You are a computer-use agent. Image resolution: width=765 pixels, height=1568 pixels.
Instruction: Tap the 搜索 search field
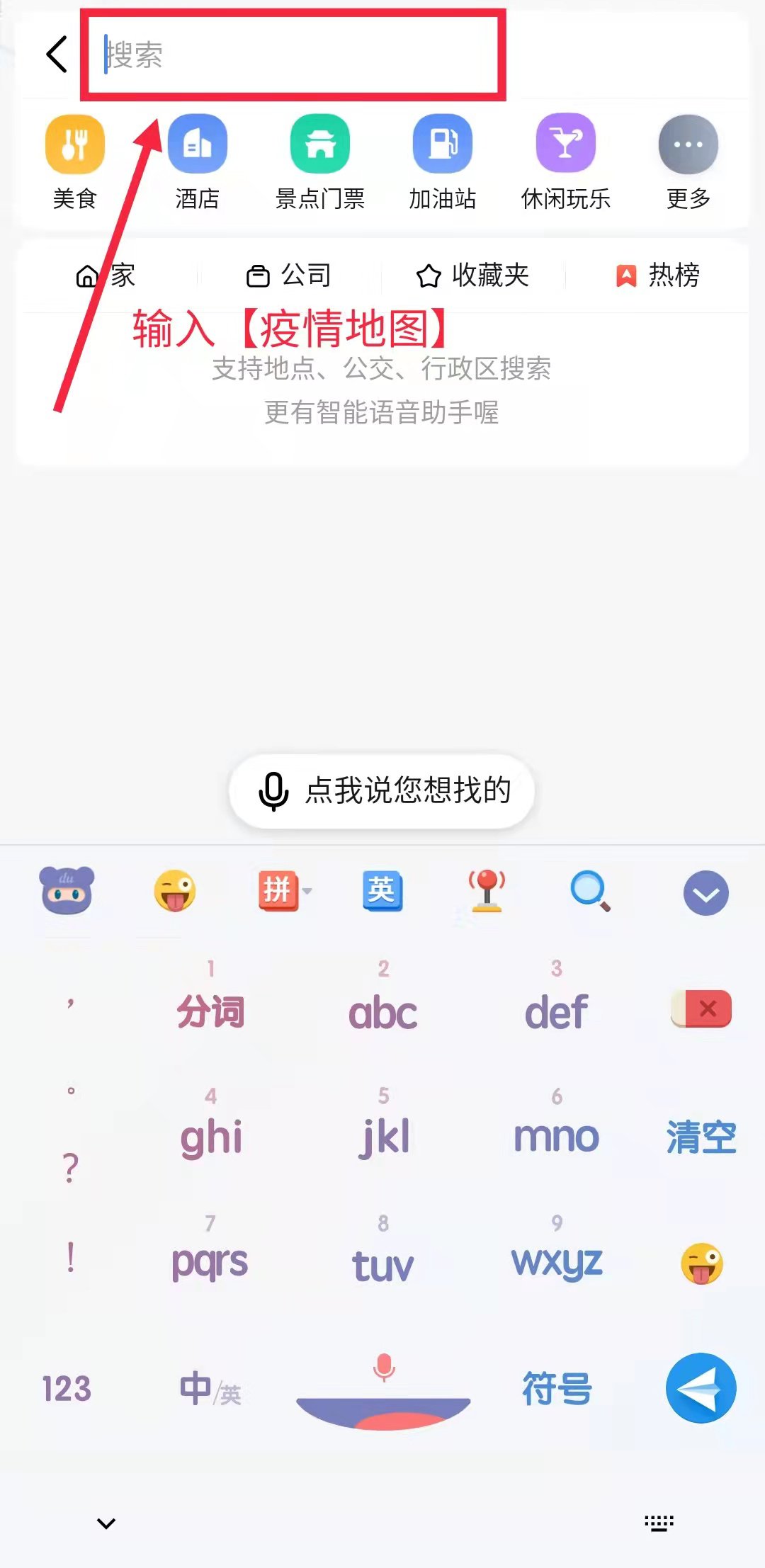click(297, 55)
